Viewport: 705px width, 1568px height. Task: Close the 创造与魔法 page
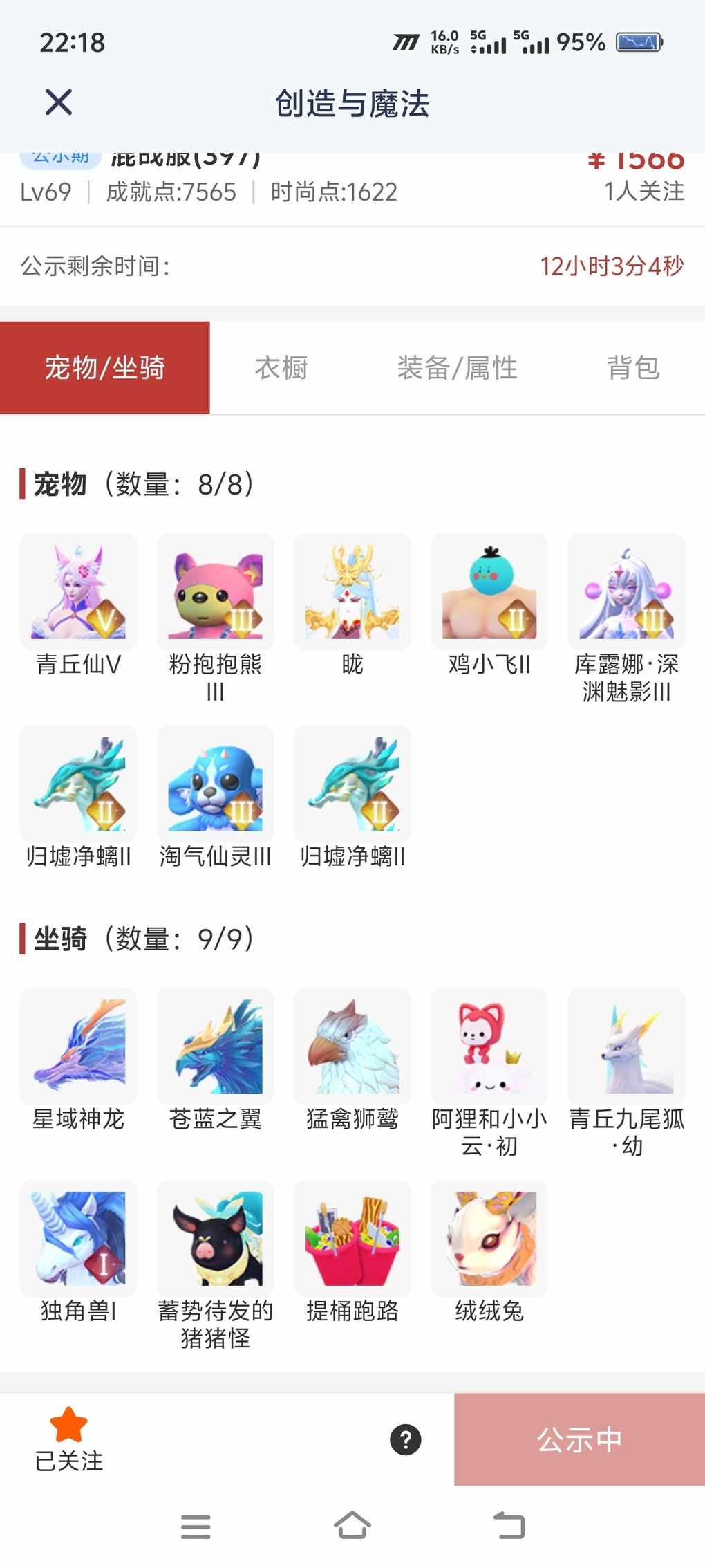[x=59, y=102]
